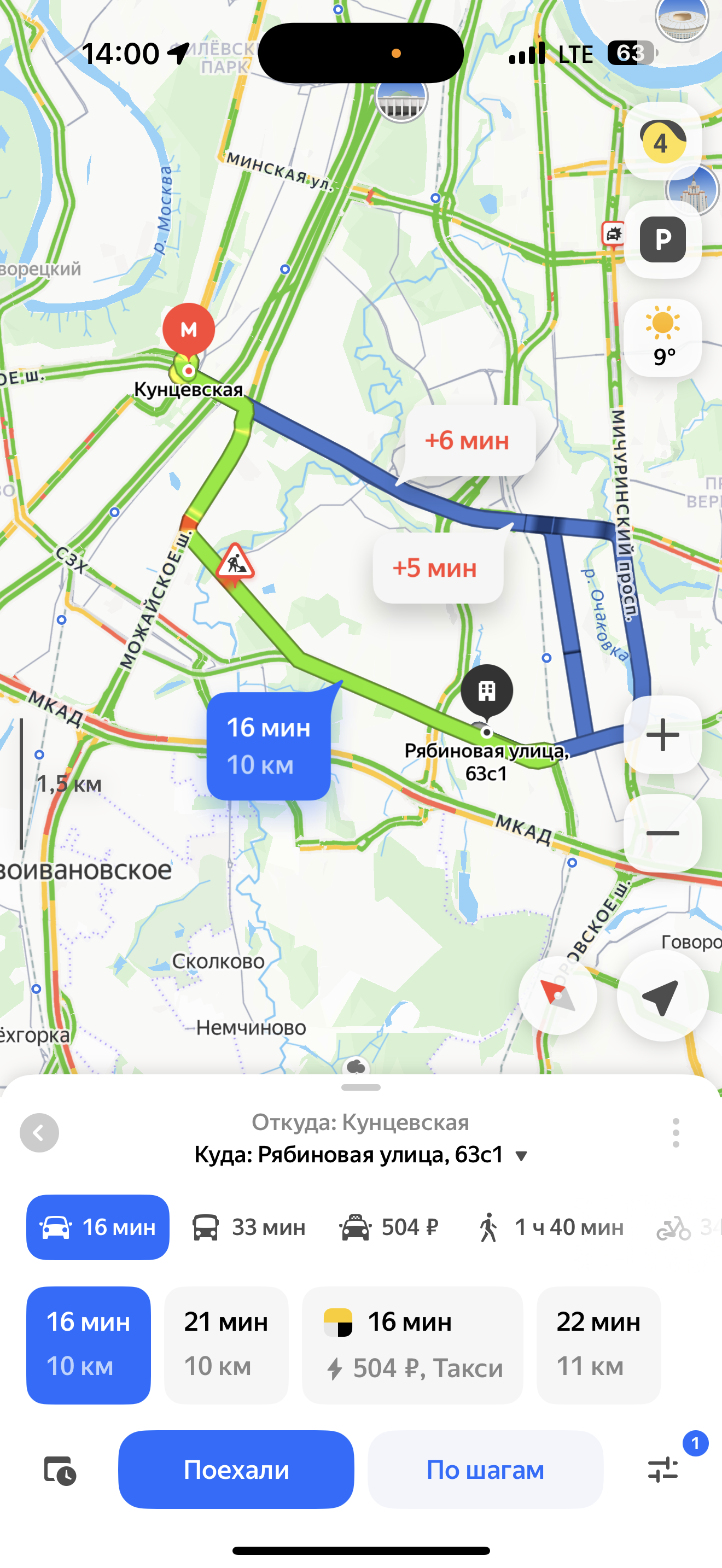722x1568 pixels.
Task: Reset map orientation with compass
Action: tap(557, 996)
